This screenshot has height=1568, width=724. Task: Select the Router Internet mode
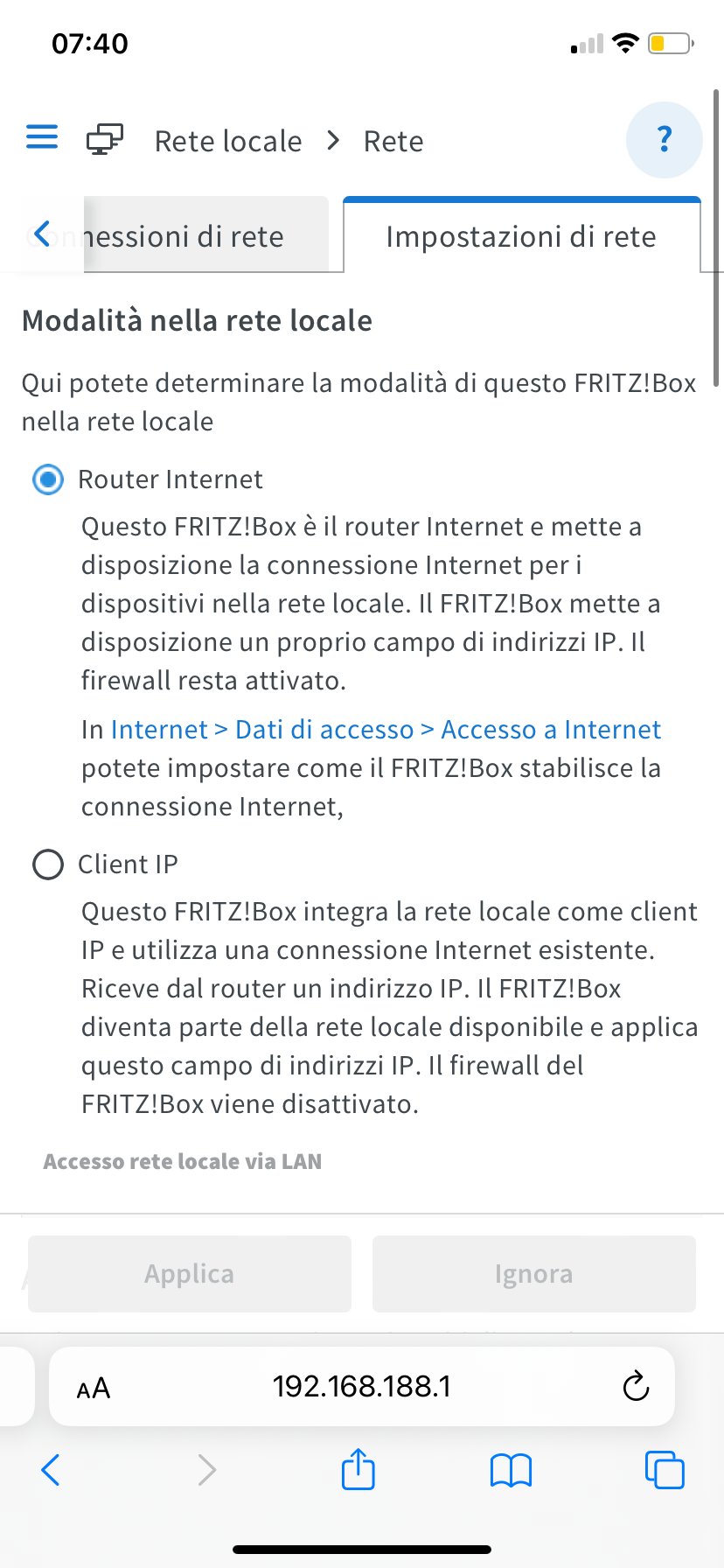coord(48,479)
